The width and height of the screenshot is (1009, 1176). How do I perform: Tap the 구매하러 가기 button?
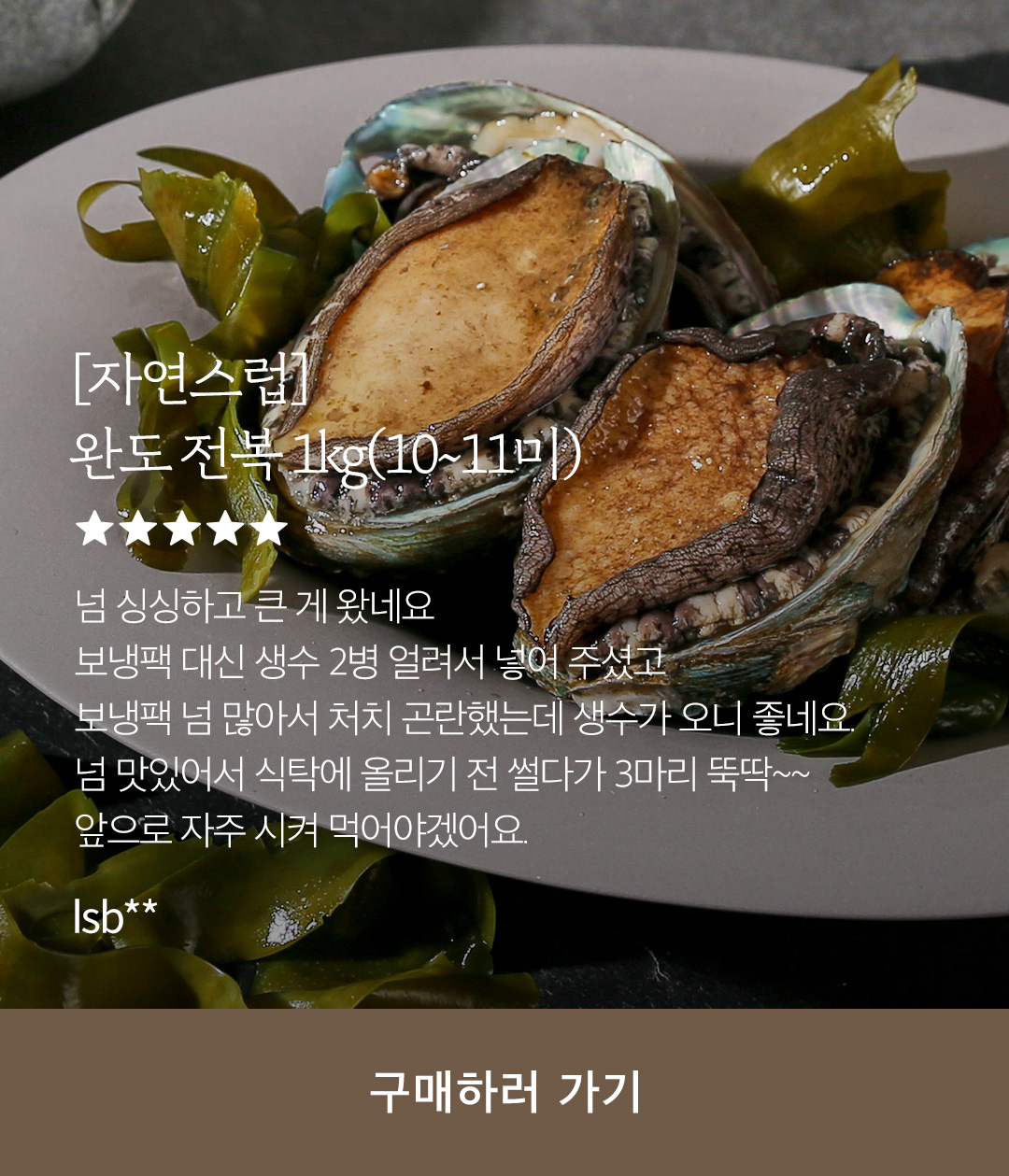point(504,1091)
